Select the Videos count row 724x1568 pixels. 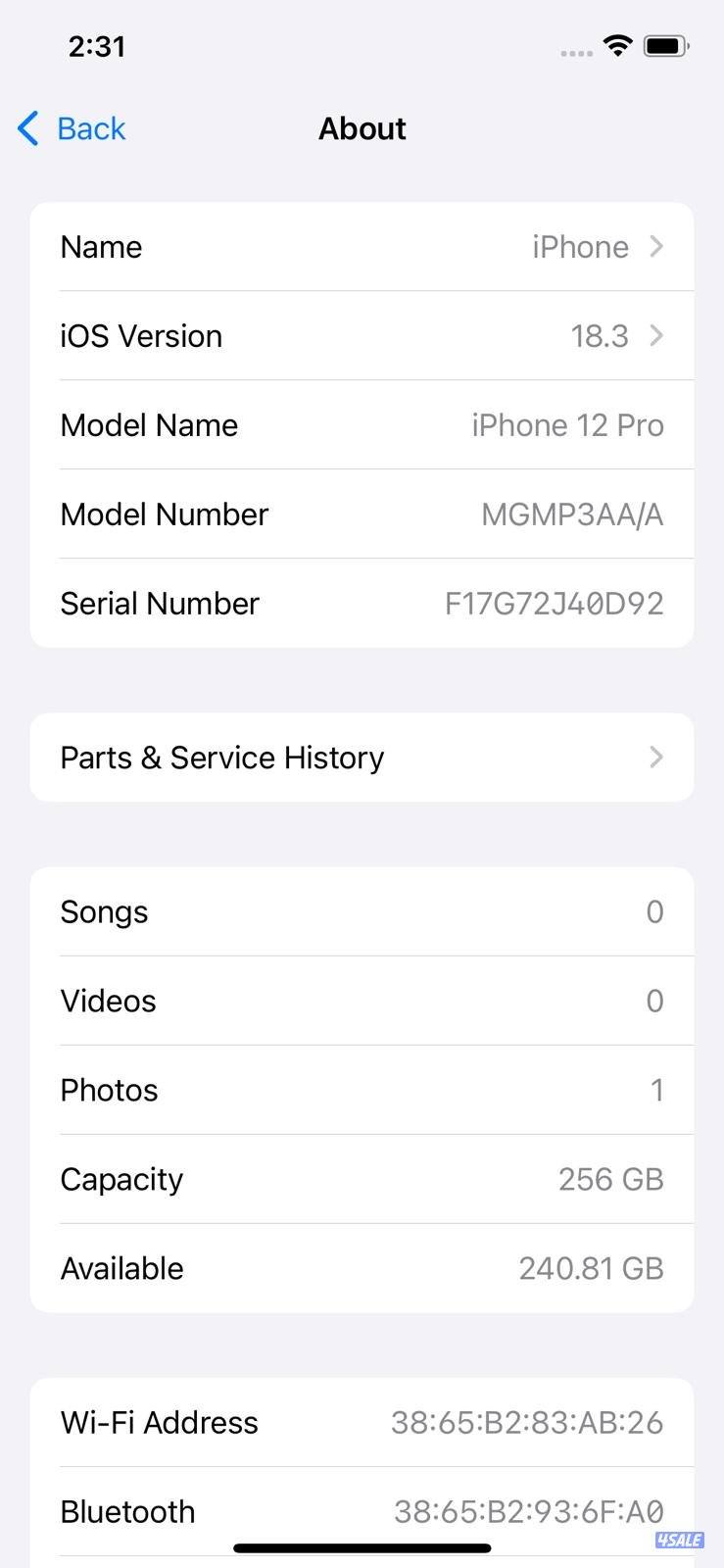coord(362,1001)
